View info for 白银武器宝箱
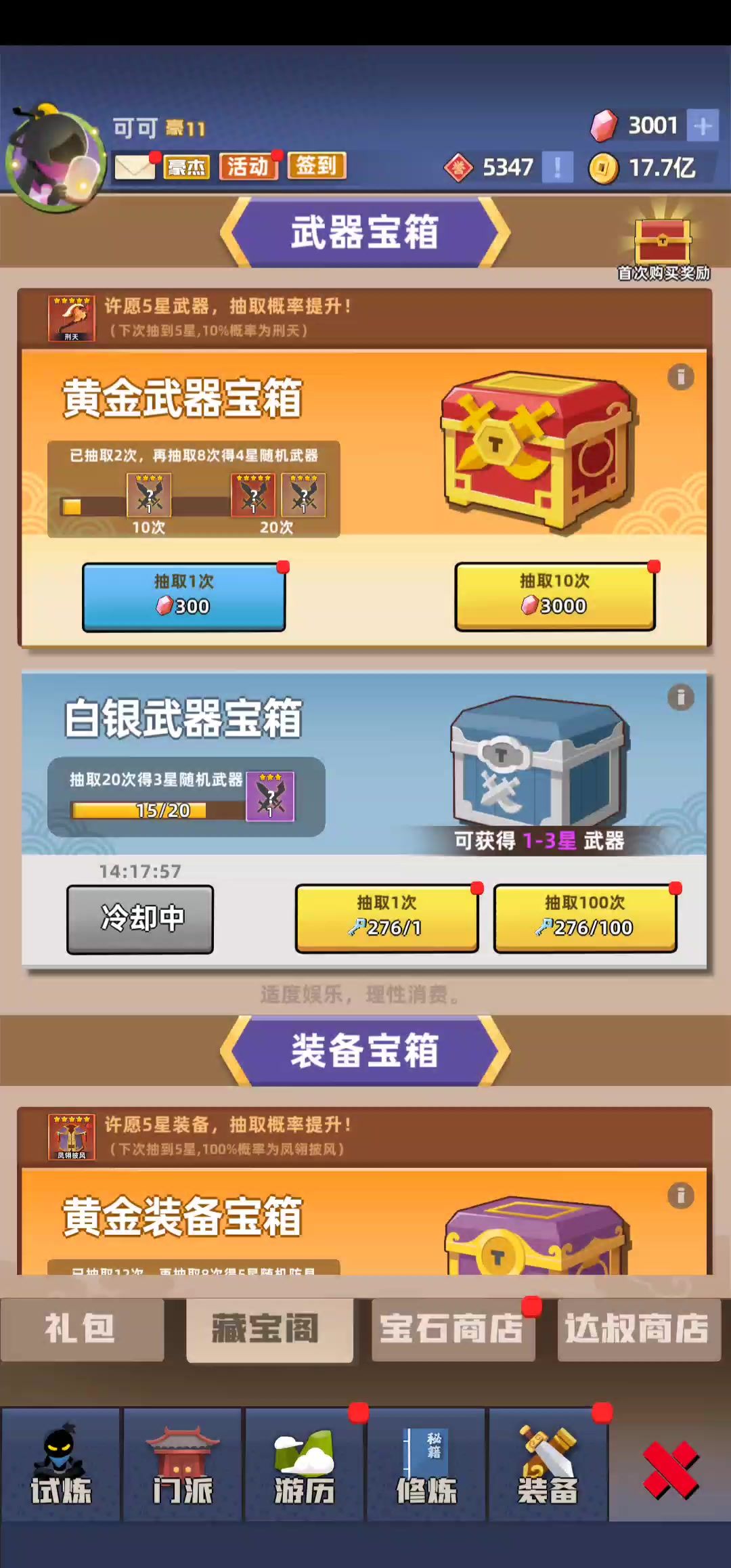The height and width of the screenshot is (1568, 731). pyautogui.click(x=680, y=697)
